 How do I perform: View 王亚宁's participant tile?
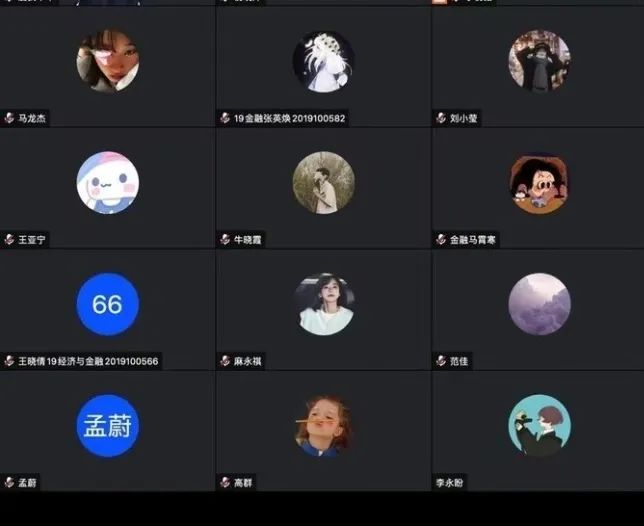pyautogui.click(x=107, y=187)
